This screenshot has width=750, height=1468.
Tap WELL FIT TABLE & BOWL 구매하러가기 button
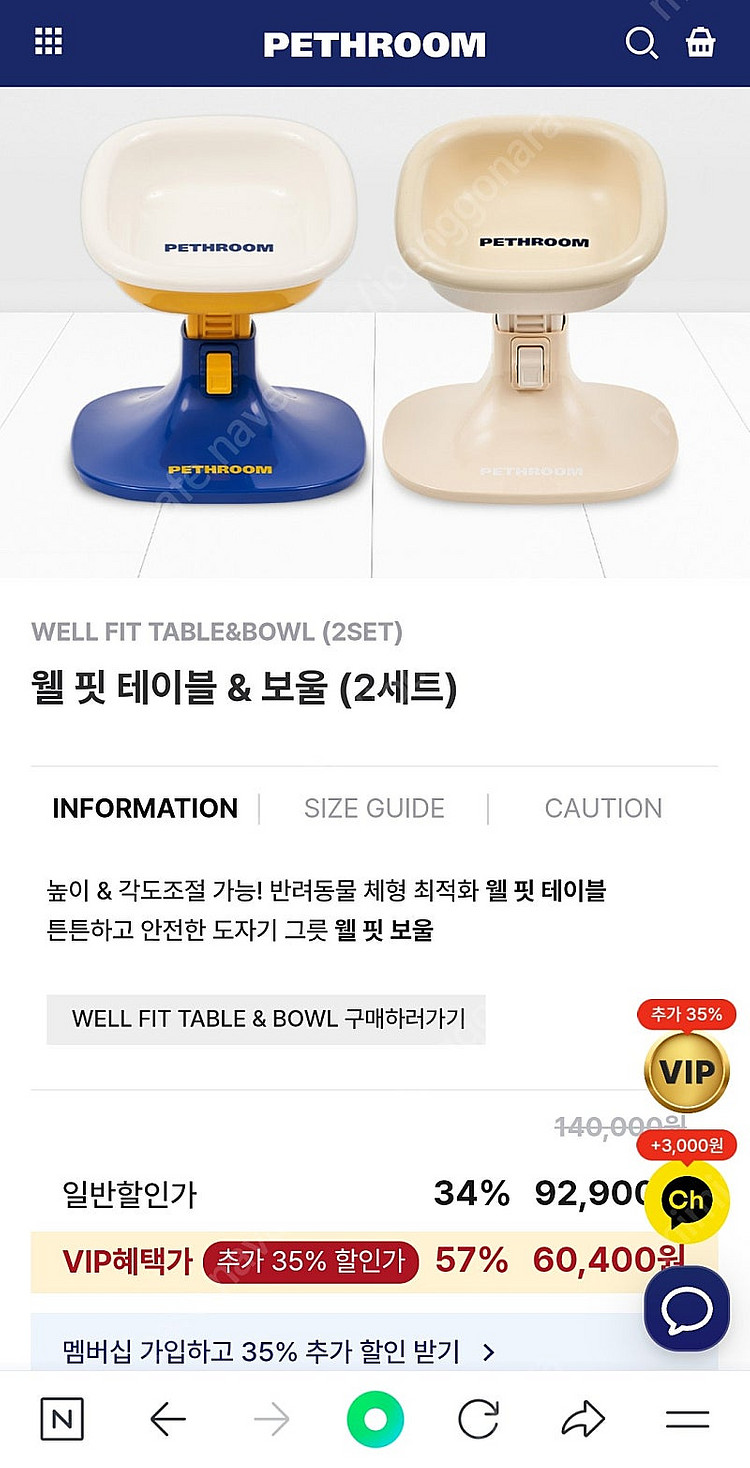point(266,1019)
